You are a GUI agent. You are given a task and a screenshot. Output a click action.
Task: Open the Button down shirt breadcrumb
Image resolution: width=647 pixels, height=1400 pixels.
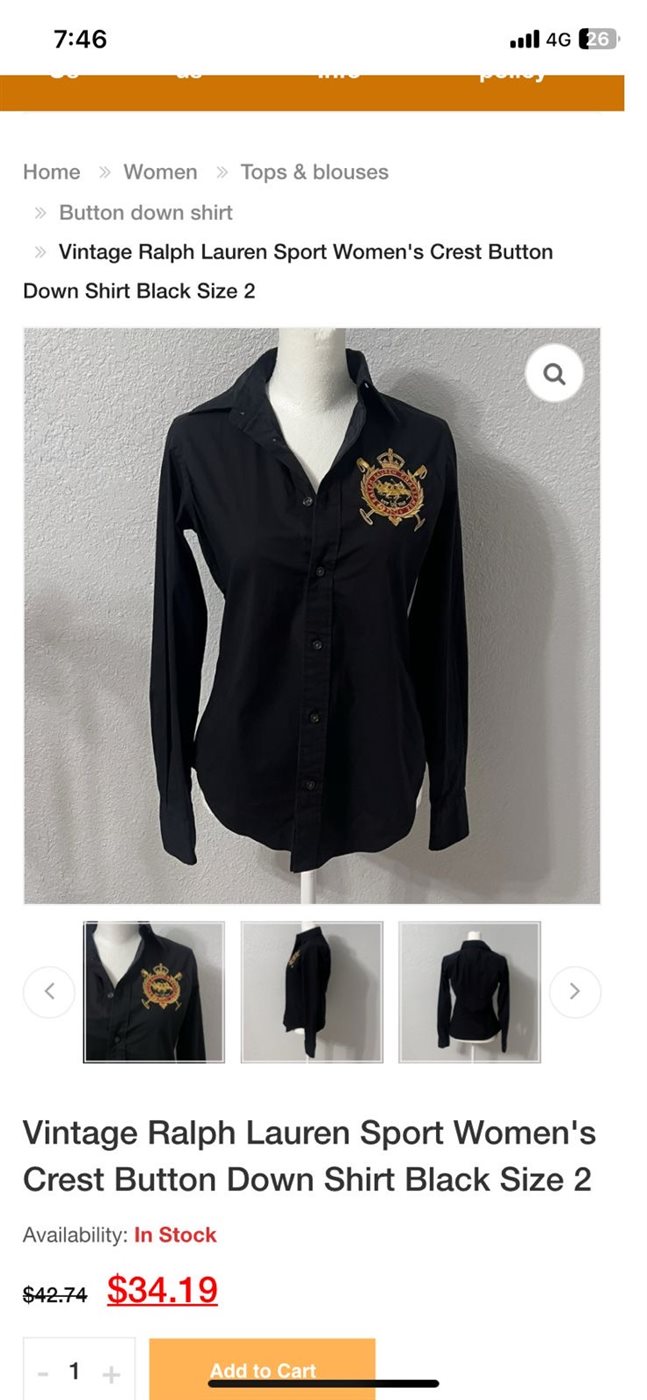[145, 213]
